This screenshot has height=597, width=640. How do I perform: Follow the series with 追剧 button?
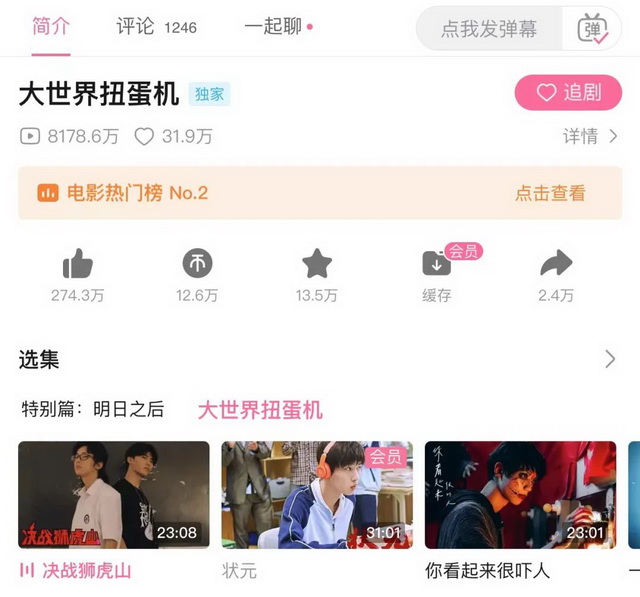point(568,93)
